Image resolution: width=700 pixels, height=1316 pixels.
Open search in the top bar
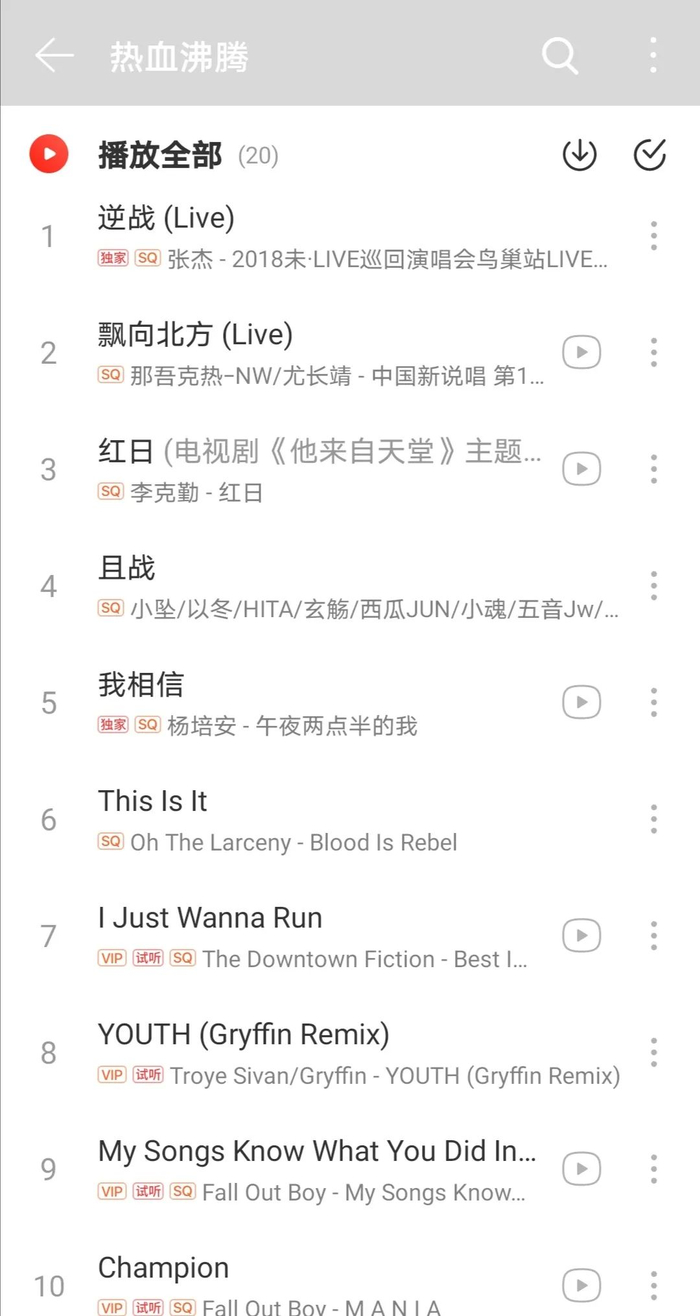click(x=559, y=56)
